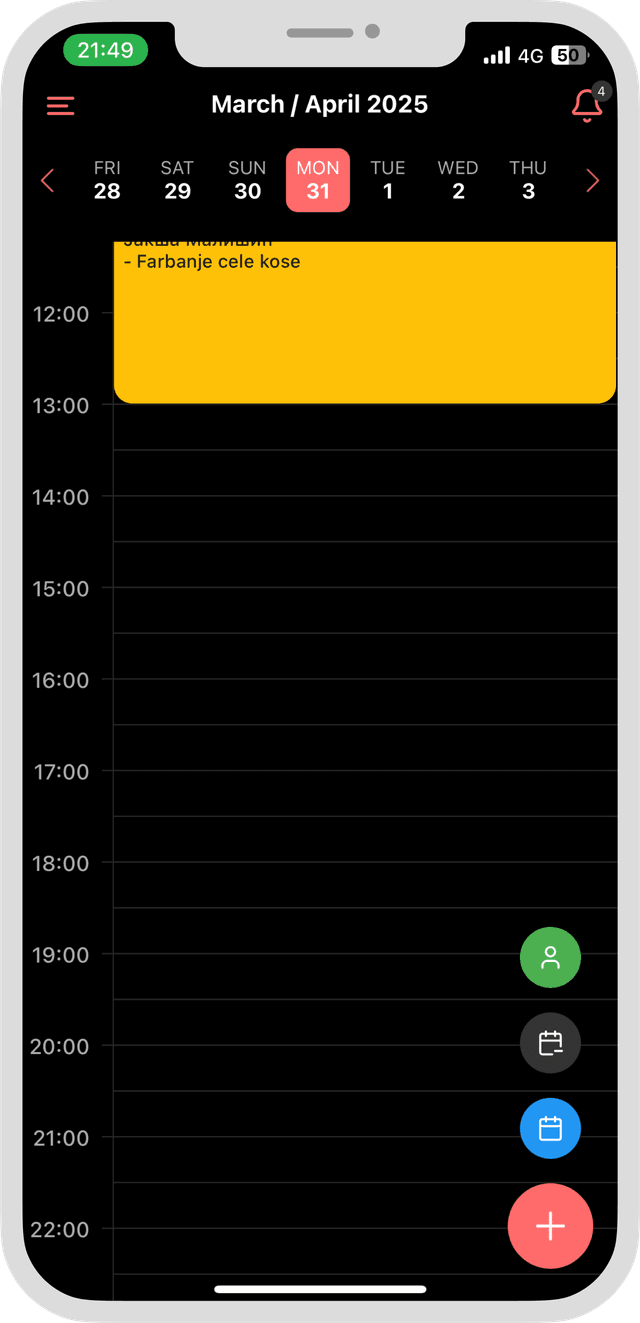Screen dimensions: 640x1323
Task: Tap the green person button
Action: tap(550, 958)
